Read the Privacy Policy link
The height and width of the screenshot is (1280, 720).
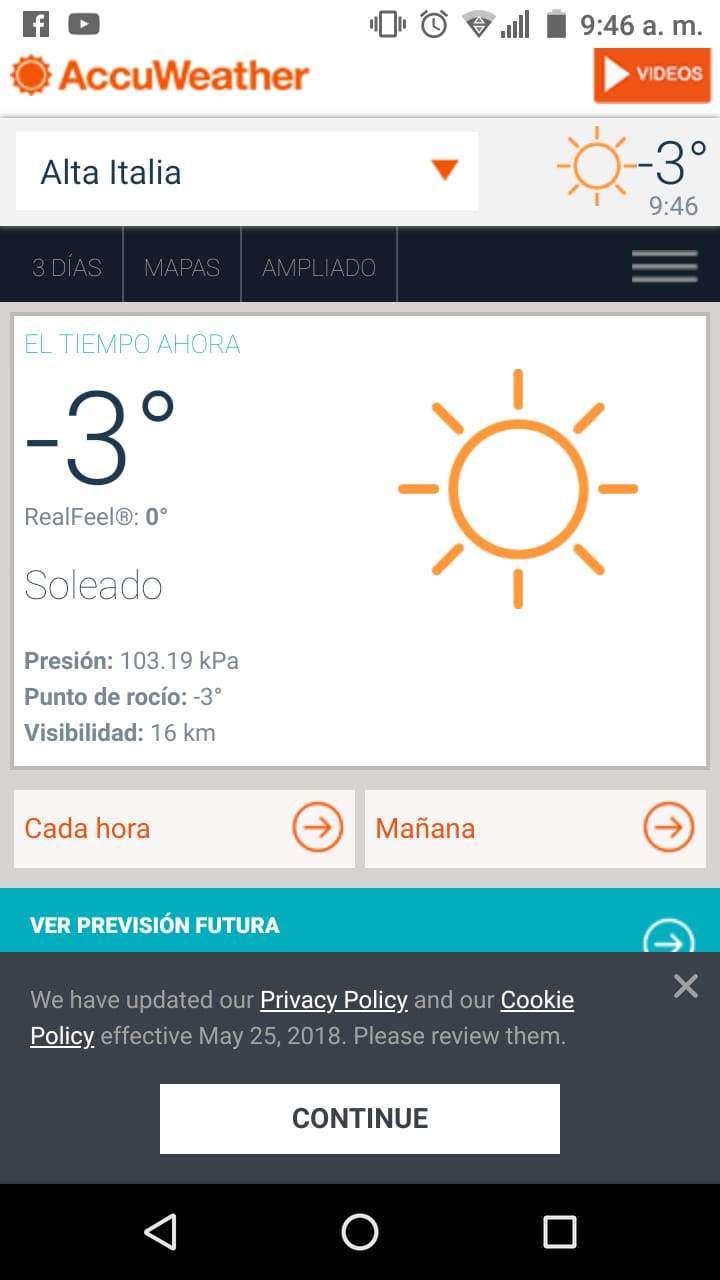(x=334, y=1000)
